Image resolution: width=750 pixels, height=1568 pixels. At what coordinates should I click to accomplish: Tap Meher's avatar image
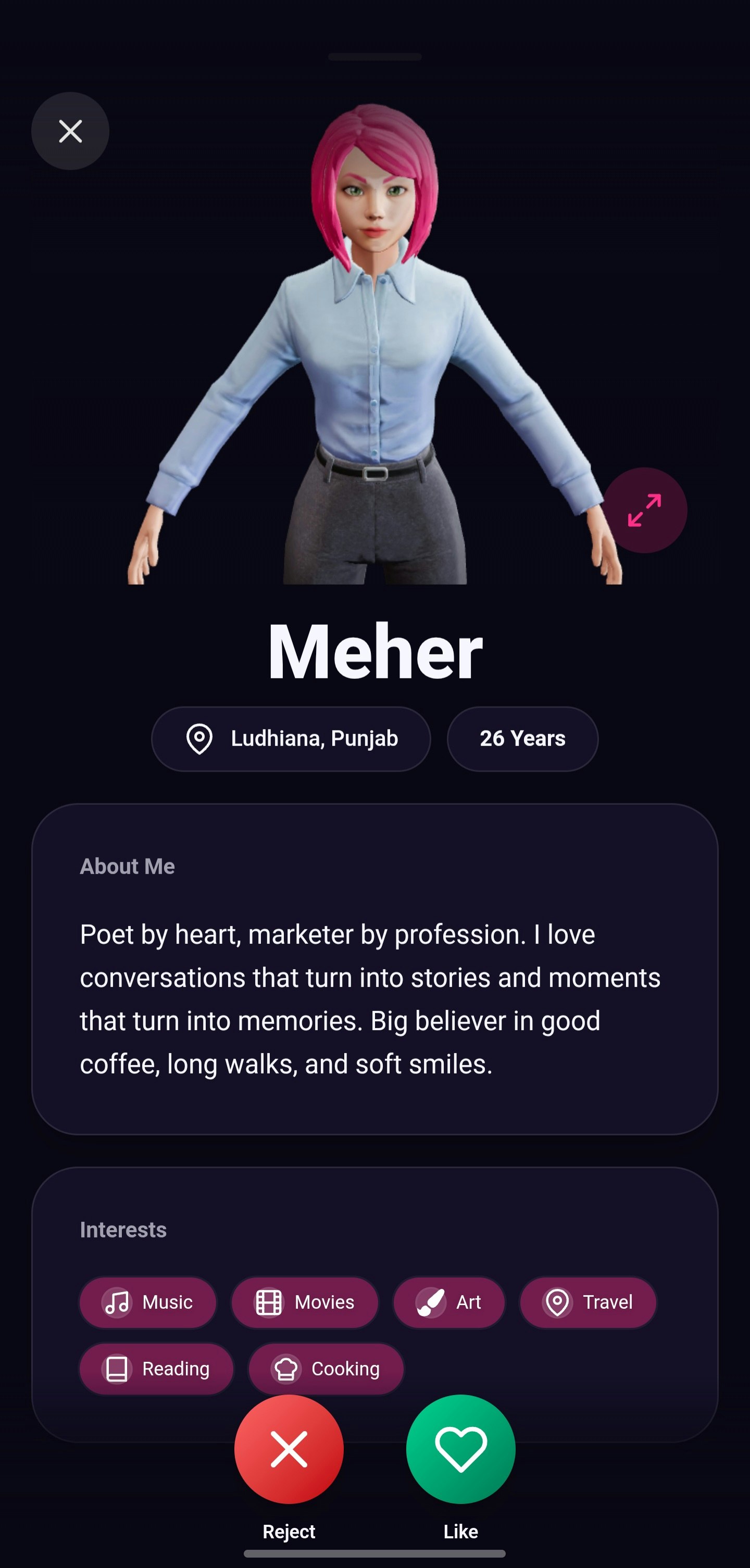pos(375,341)
